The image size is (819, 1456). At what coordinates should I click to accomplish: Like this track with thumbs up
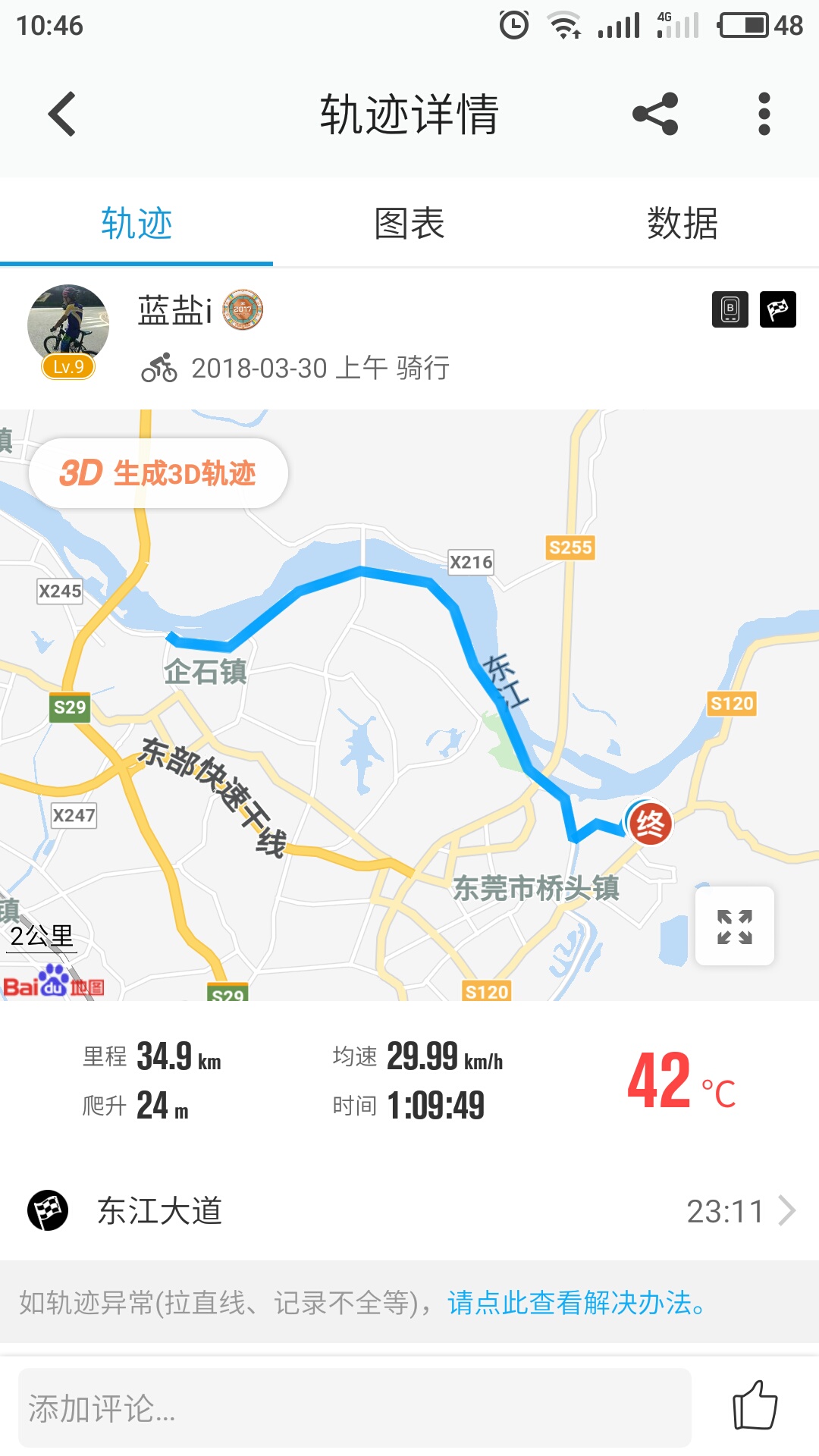tap(755, 1405)
